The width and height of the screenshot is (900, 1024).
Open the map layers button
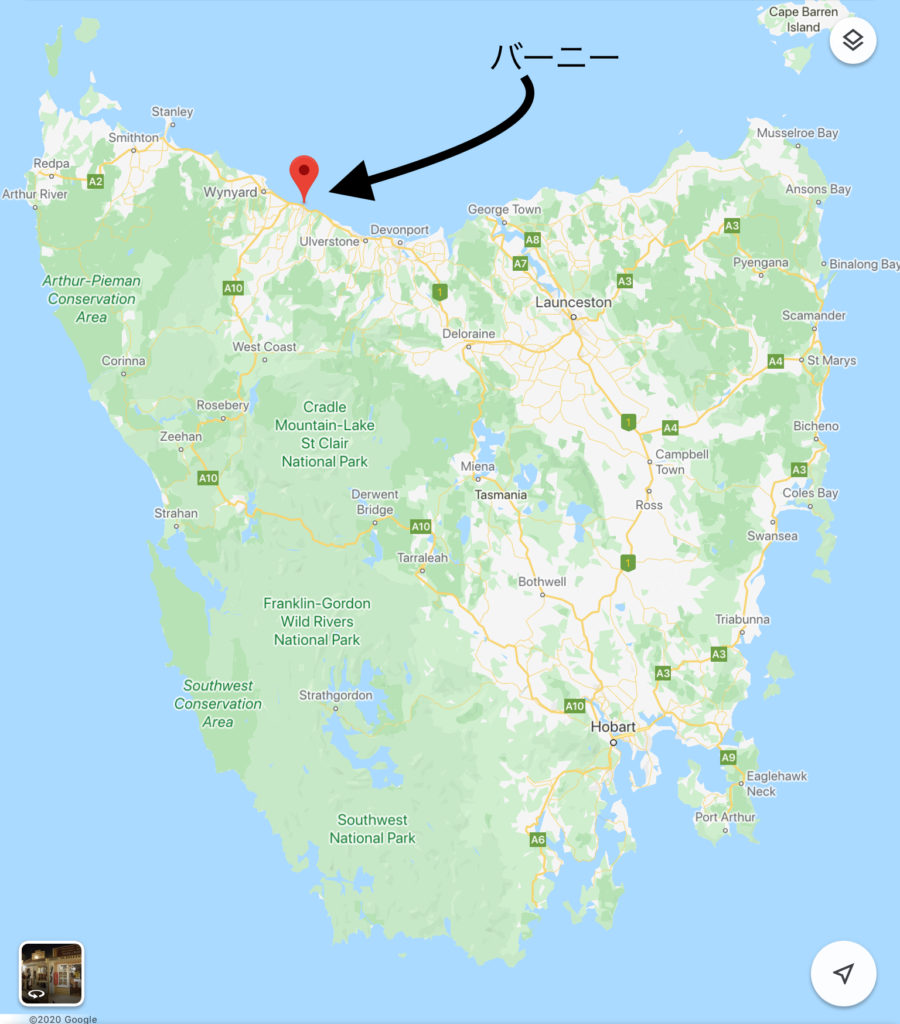[x=852, y=41]
